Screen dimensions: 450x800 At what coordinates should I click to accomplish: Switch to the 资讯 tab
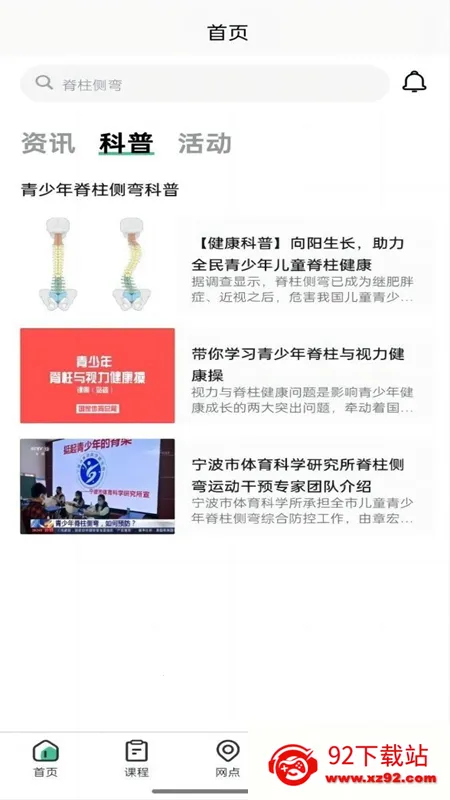[x=48, y=143]
